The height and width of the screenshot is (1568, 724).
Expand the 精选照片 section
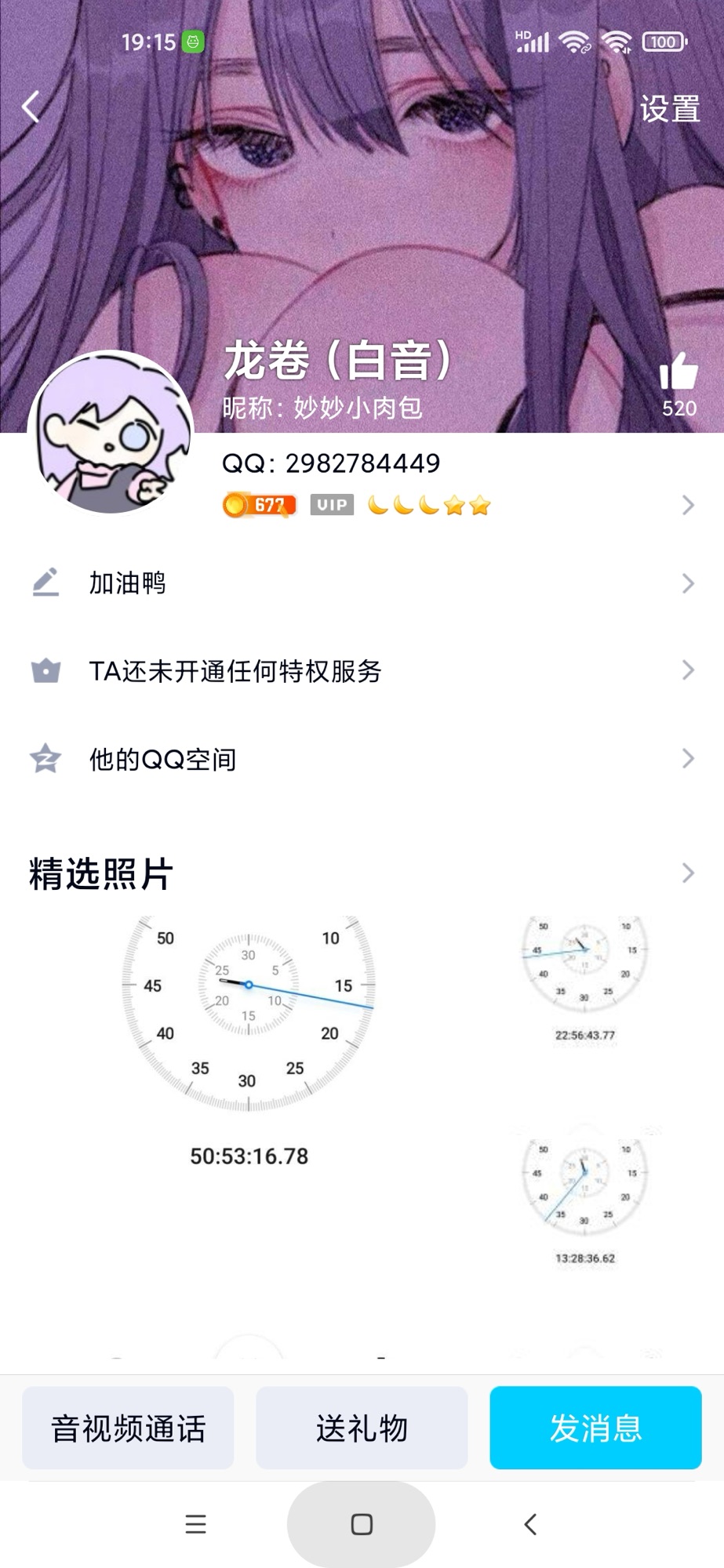687,873
